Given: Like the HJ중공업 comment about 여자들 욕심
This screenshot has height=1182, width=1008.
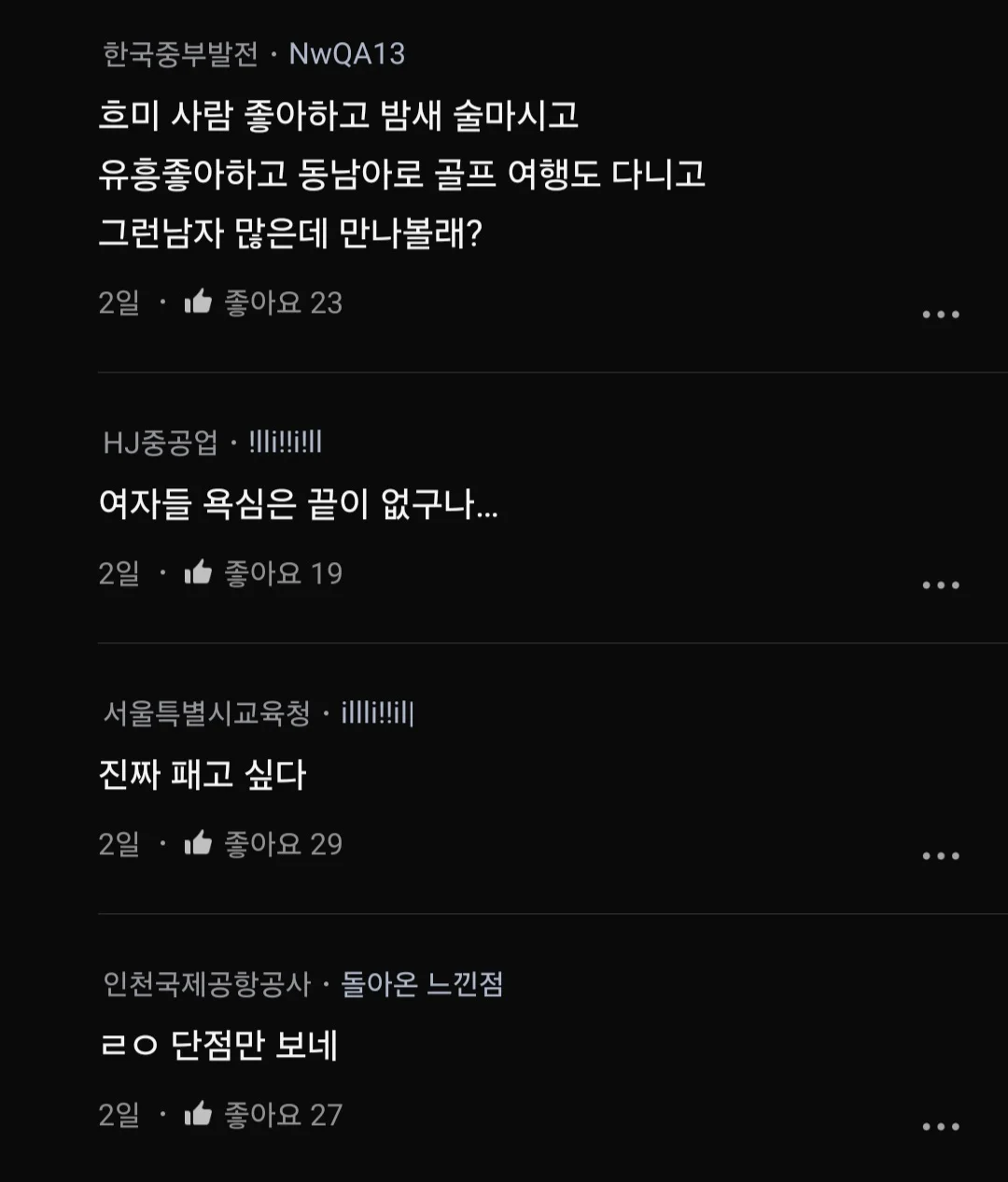Looking at the screenshot, I should click(199, 572).
